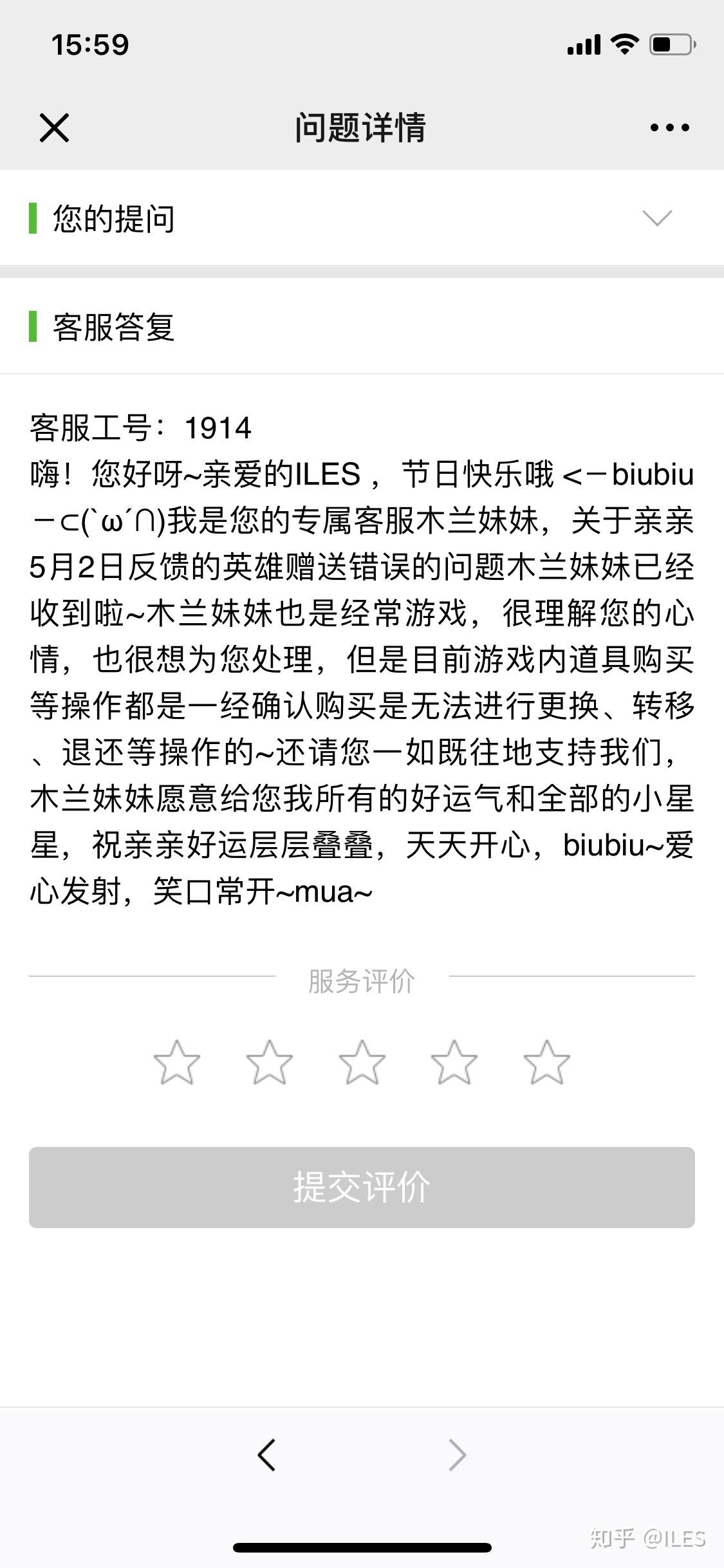Open the three-dot overflow menu
724x1568 pixels.
click(669, 127)
